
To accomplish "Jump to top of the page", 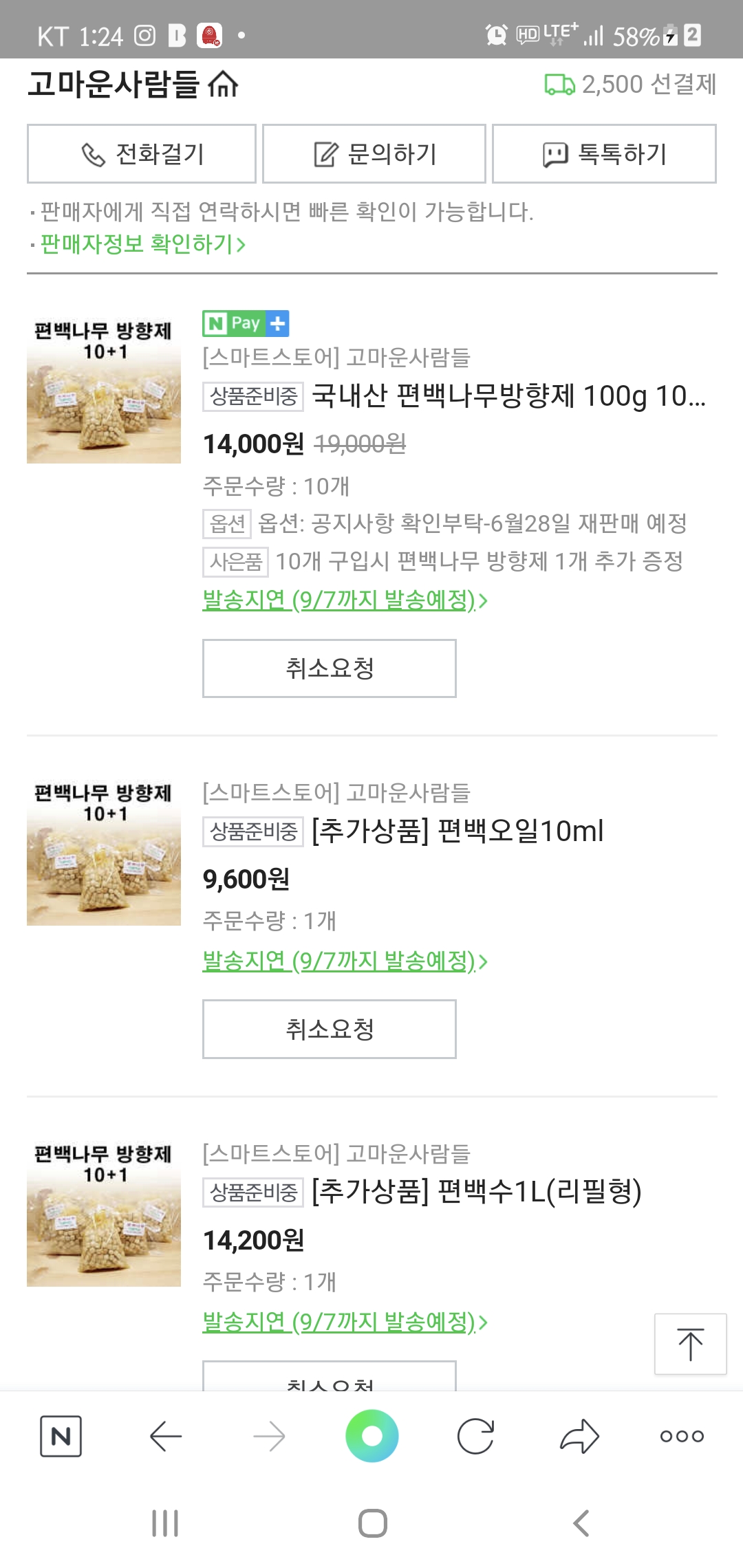I will 690,1344.
